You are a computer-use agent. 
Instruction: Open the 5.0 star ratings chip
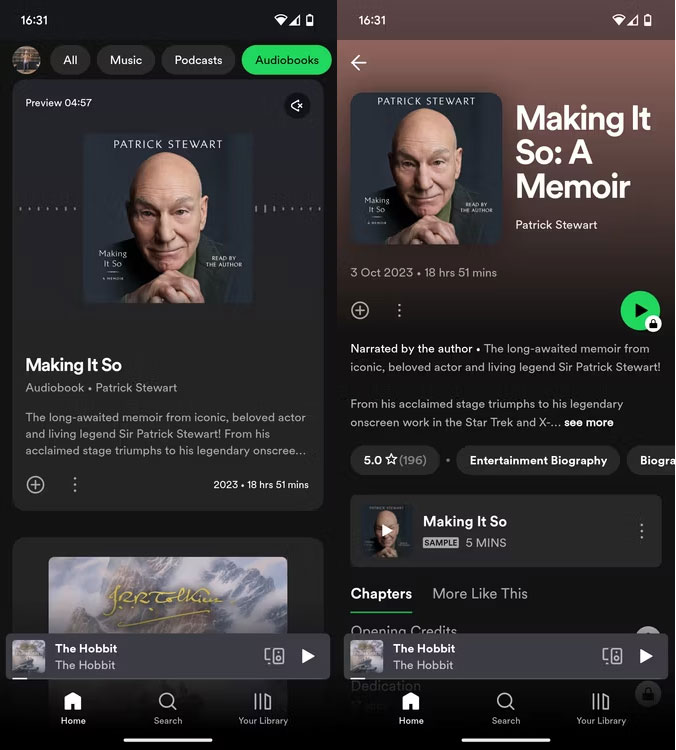point(394,460)
